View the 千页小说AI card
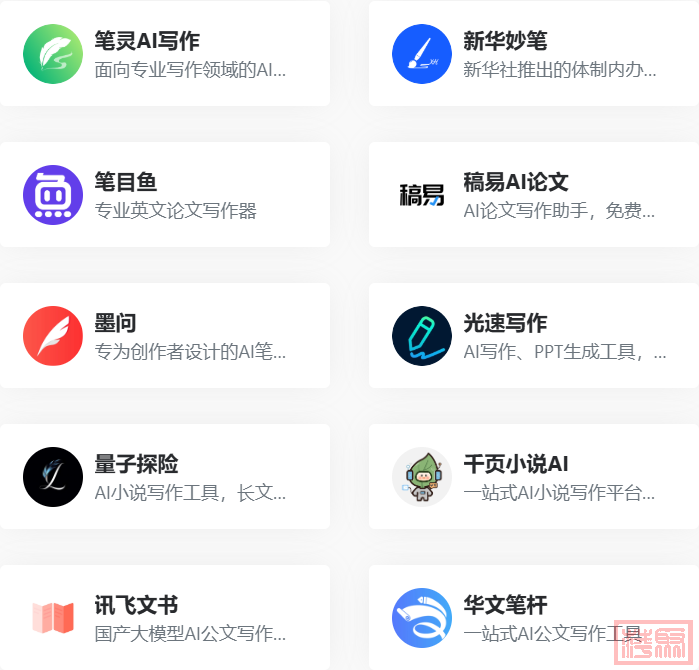The image size is (699, 670). tap(533, 477)
